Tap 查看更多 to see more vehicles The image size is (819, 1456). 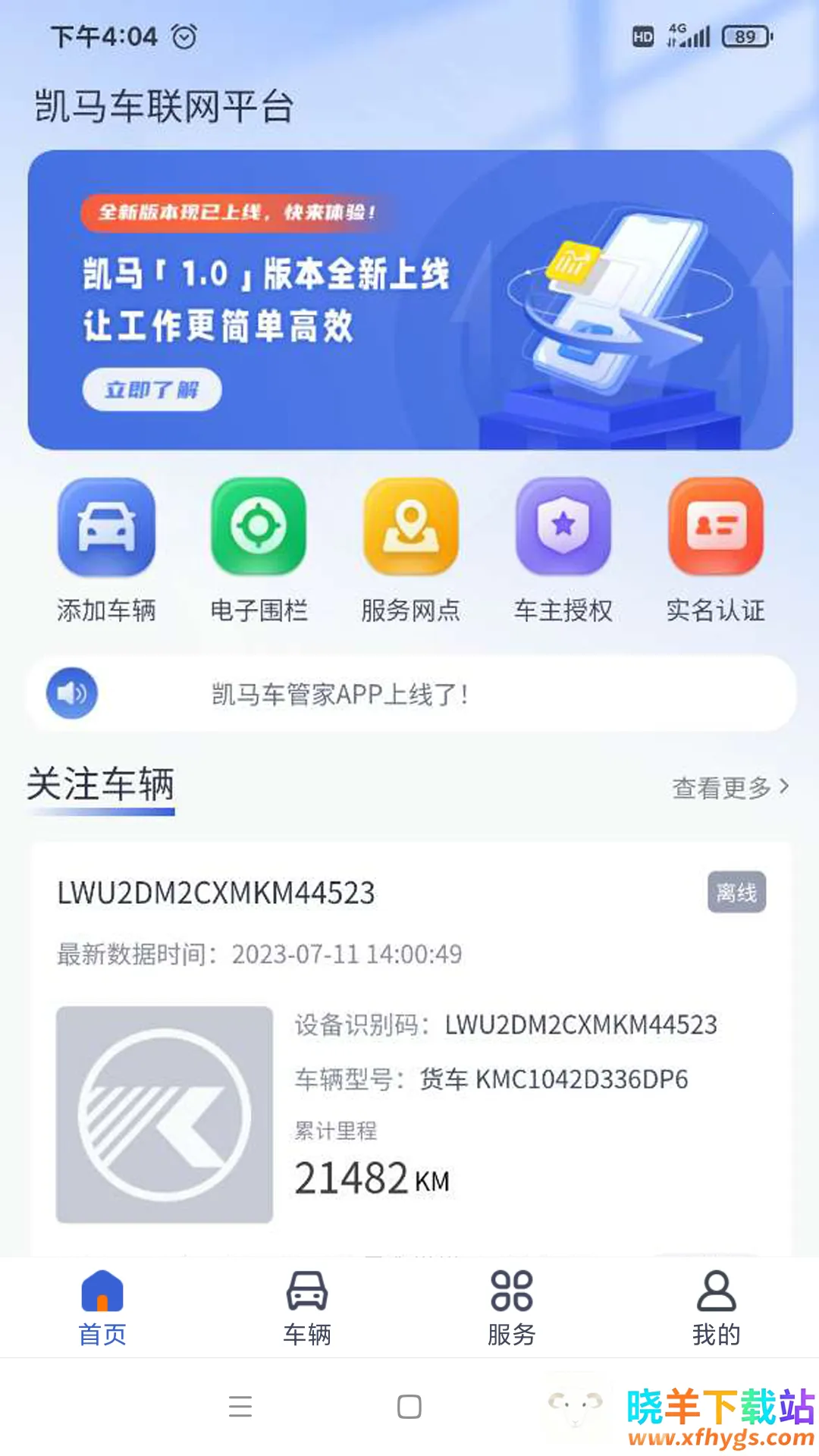[730, 788]
